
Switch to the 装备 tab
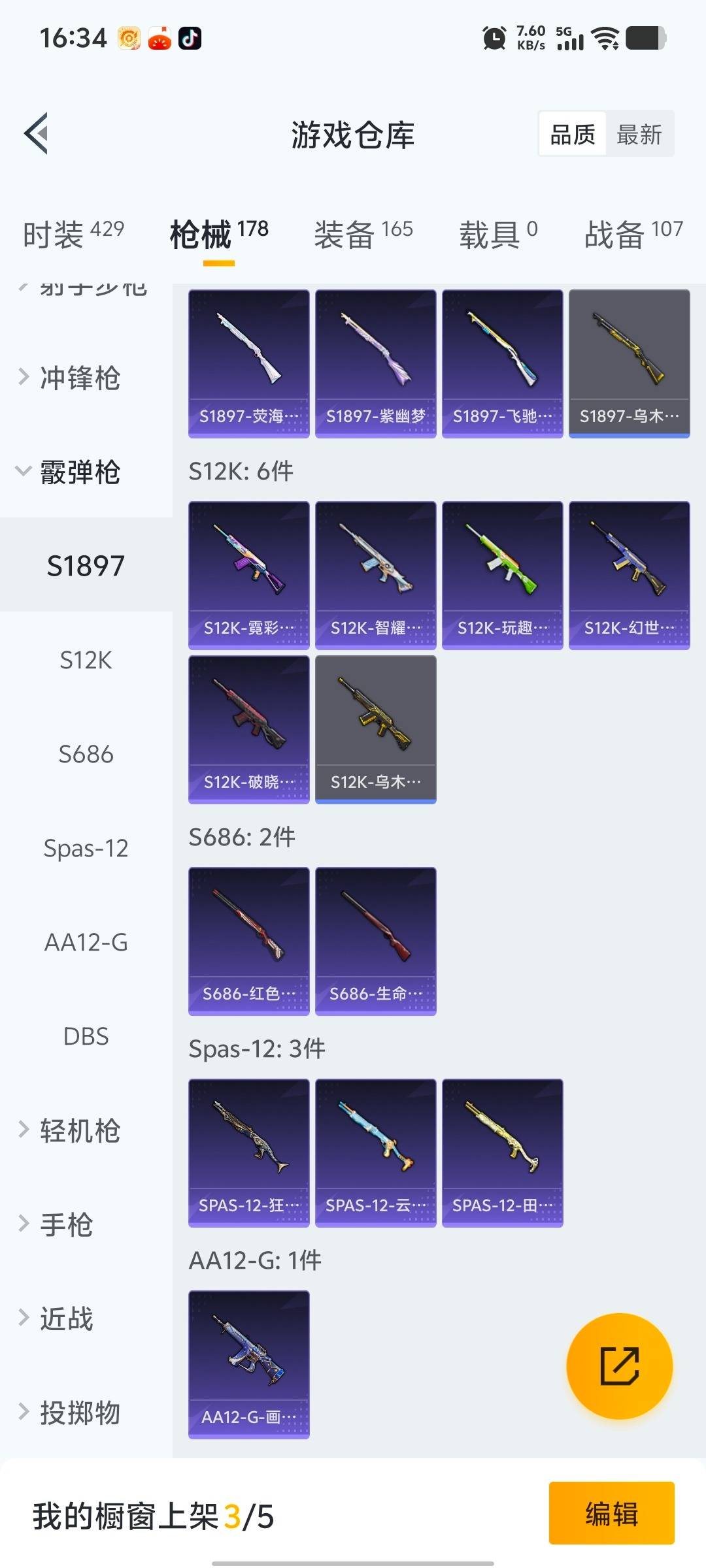pos(363,234)
